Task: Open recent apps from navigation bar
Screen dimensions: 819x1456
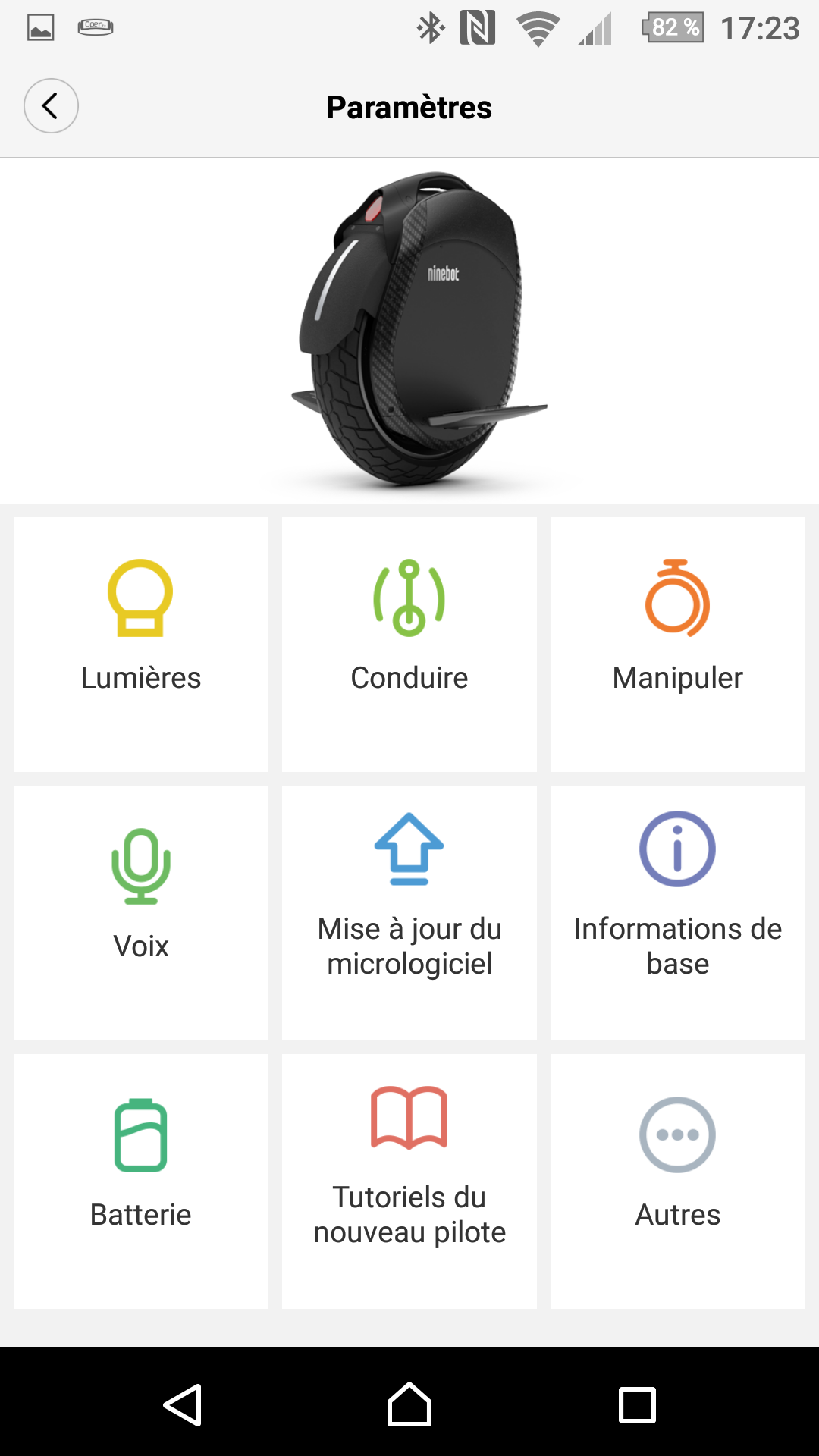Action: (637, 1404)
